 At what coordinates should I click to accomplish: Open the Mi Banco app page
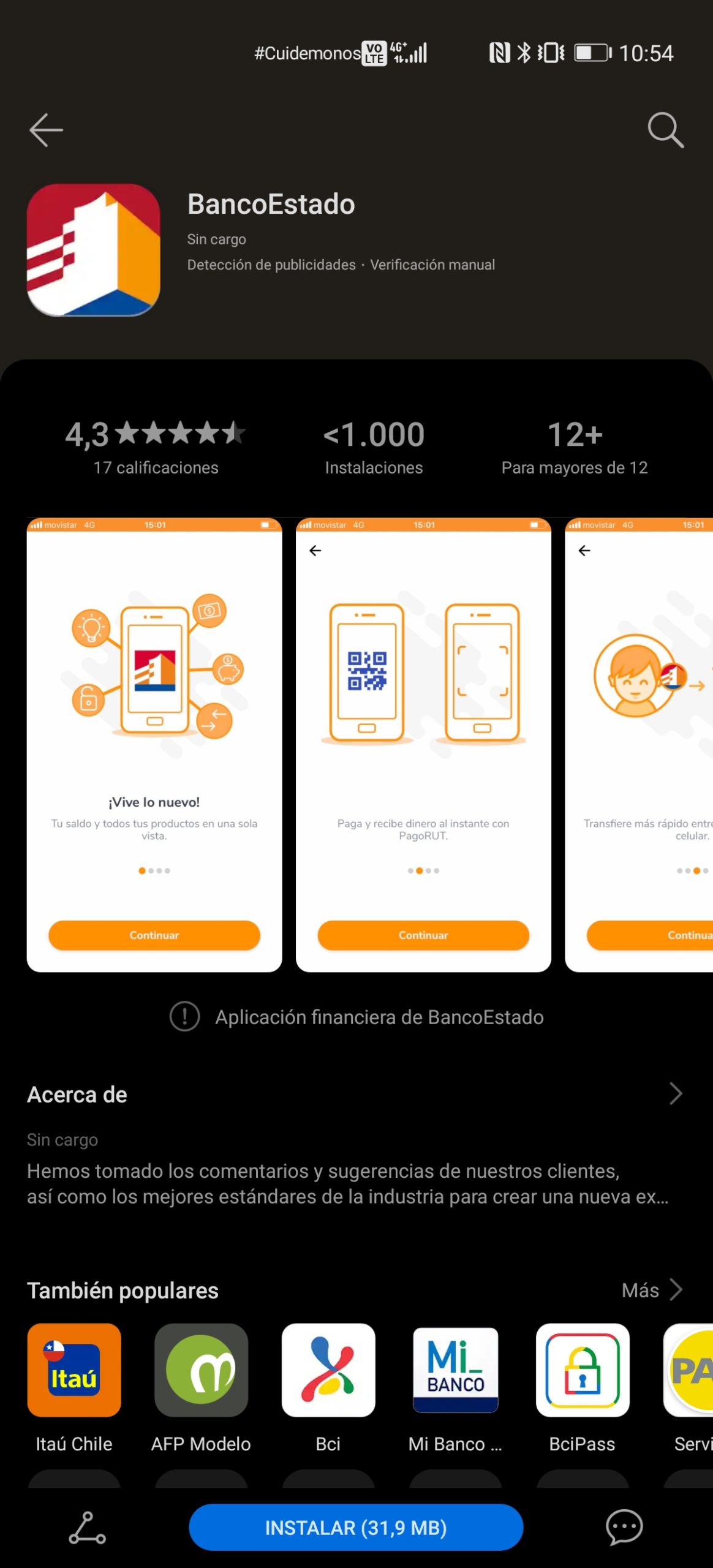pyautogui.click(x=455, y=1371)
